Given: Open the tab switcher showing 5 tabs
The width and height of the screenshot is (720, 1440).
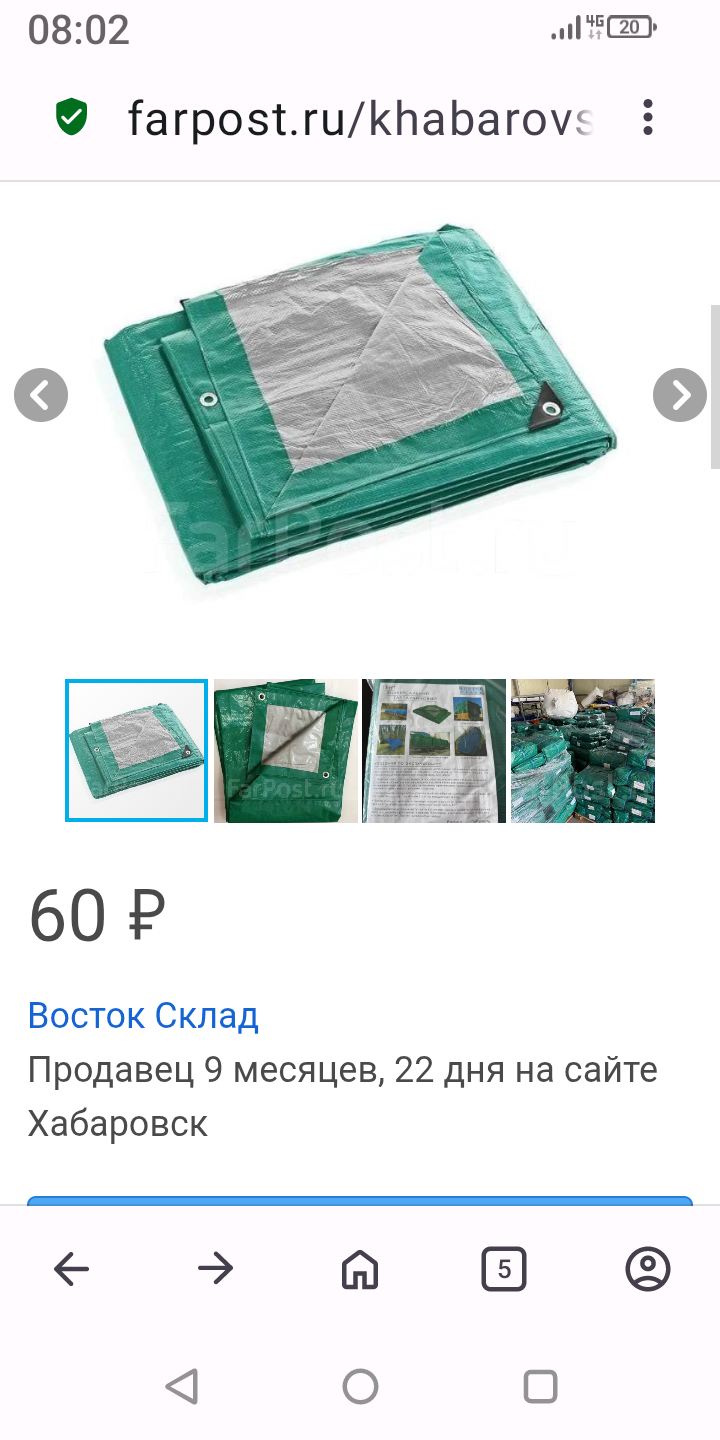Looking at the screenshot, I should [x=504, y=1269].
